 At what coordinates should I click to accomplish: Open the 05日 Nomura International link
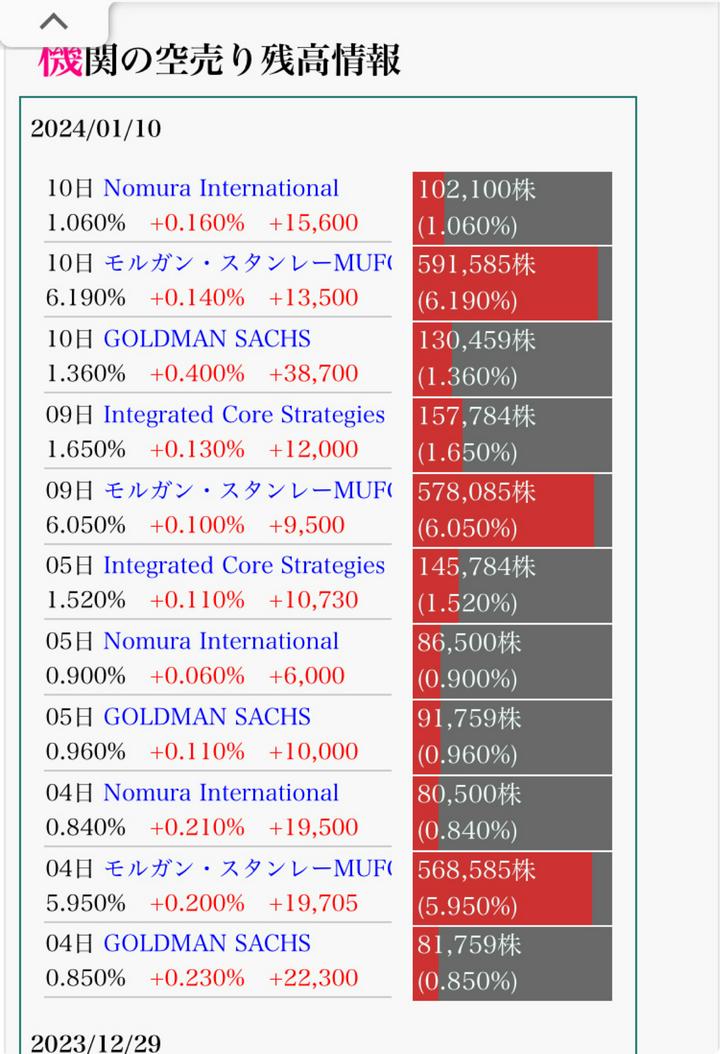(x=221, y=641)
